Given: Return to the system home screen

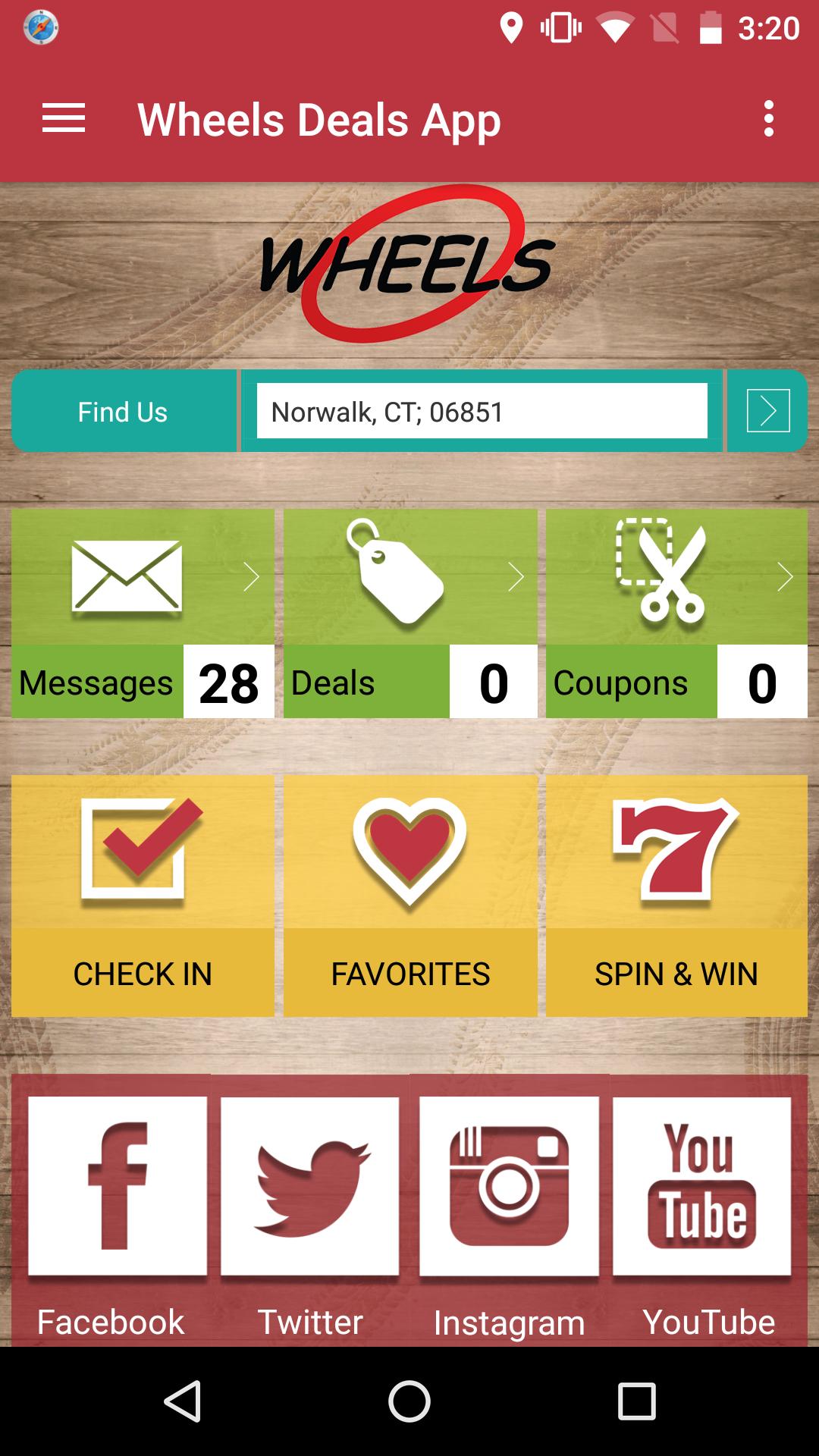Looking at the screenshot, I should [409, 1401].
